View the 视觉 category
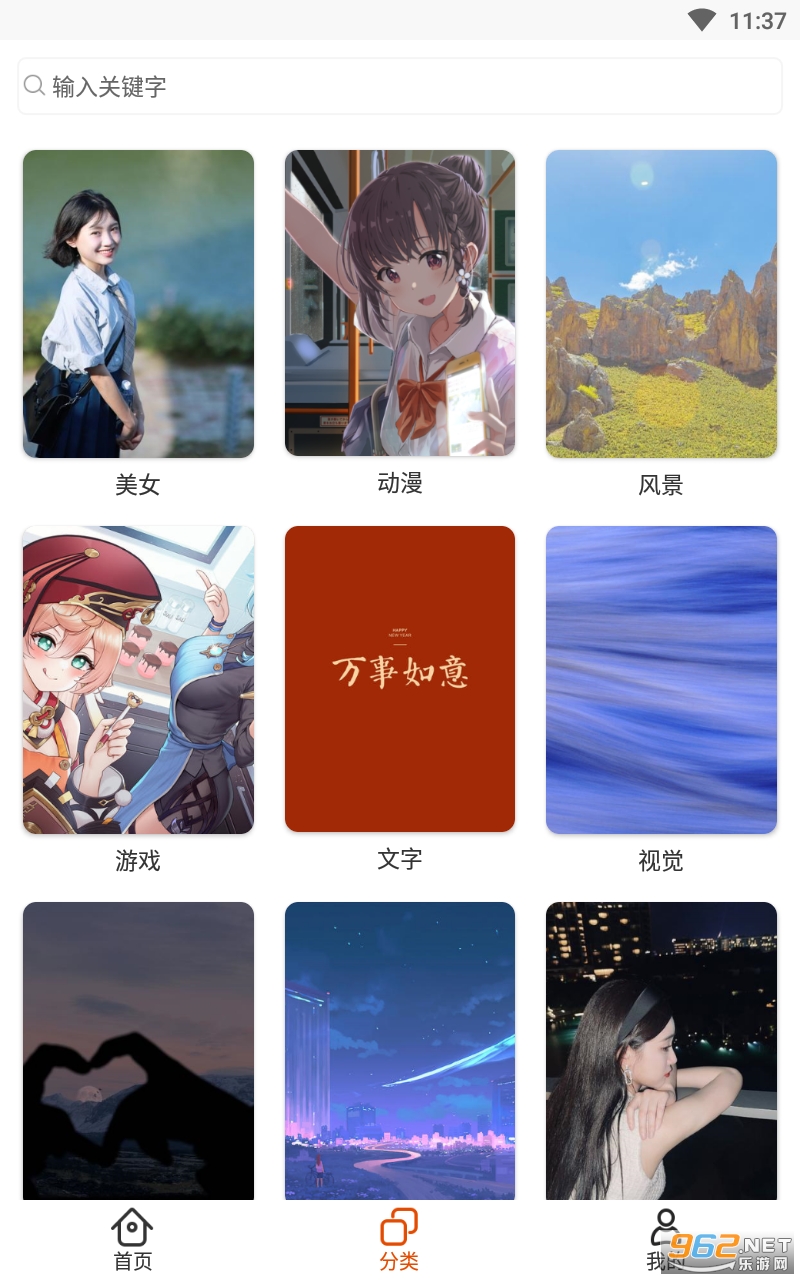This screenshot has height=1280, width=800. point(661,680)
